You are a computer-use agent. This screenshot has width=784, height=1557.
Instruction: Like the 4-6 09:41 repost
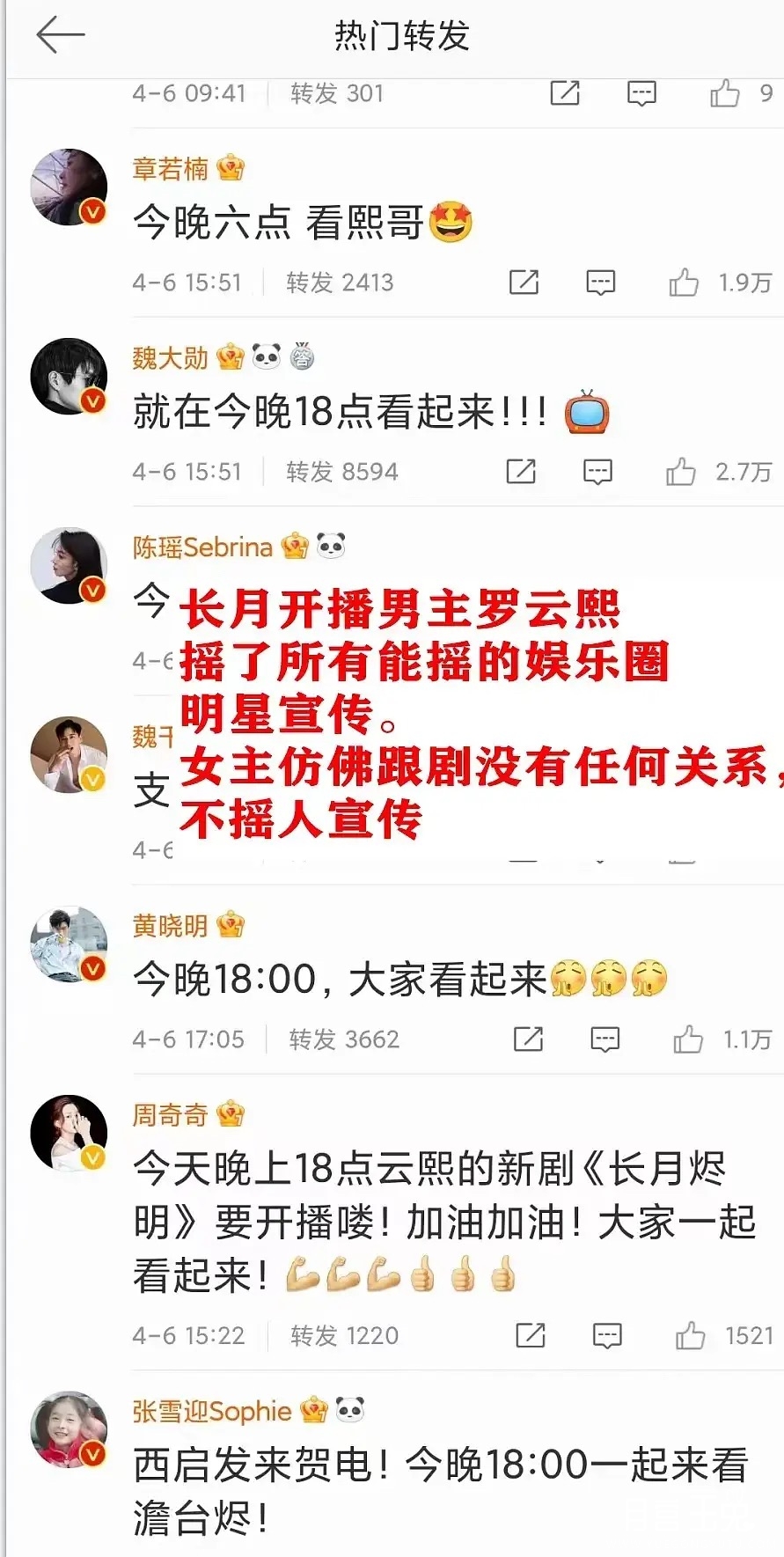point(725,93)
